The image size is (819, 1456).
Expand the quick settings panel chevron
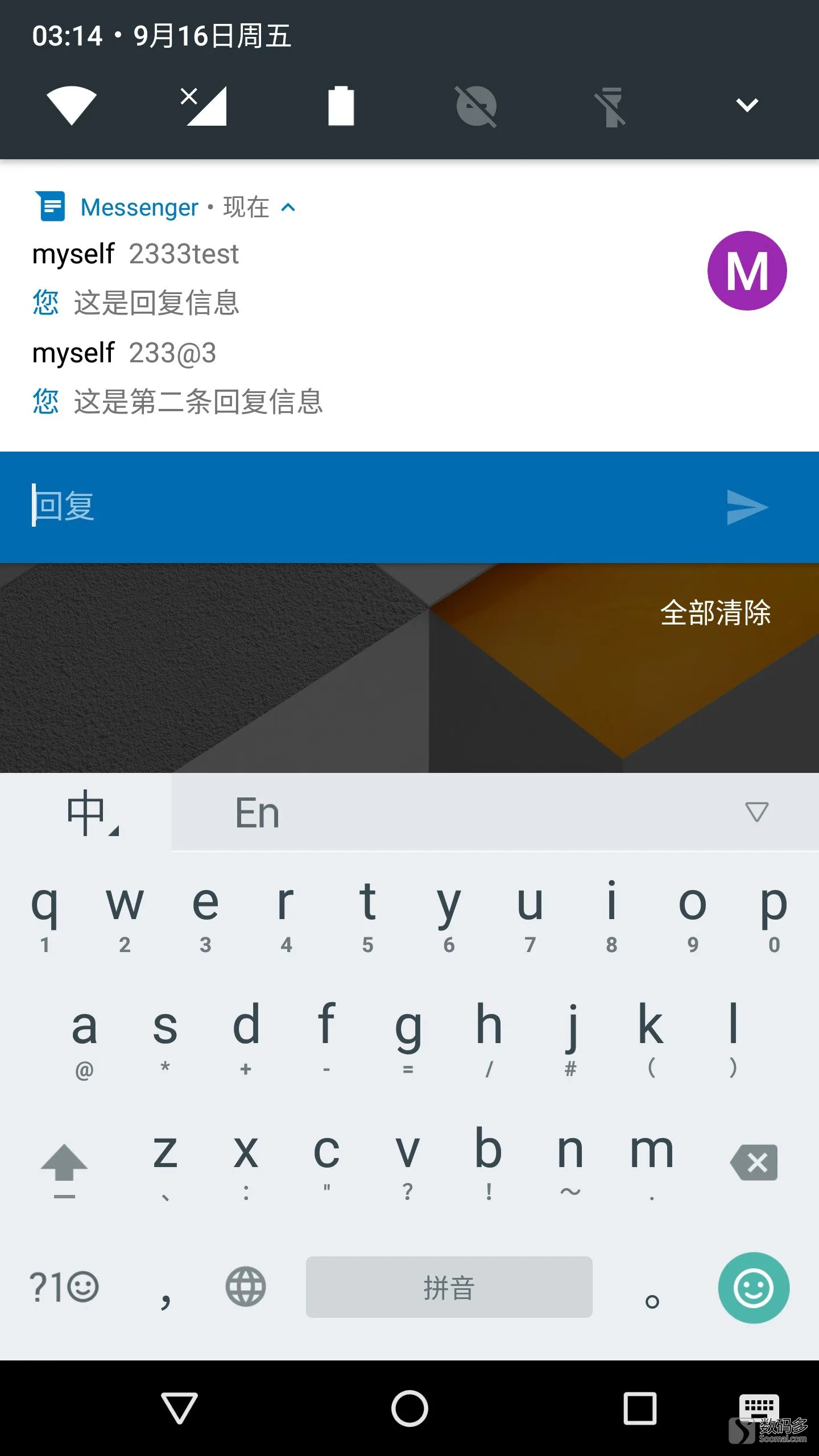click(746, 105)
